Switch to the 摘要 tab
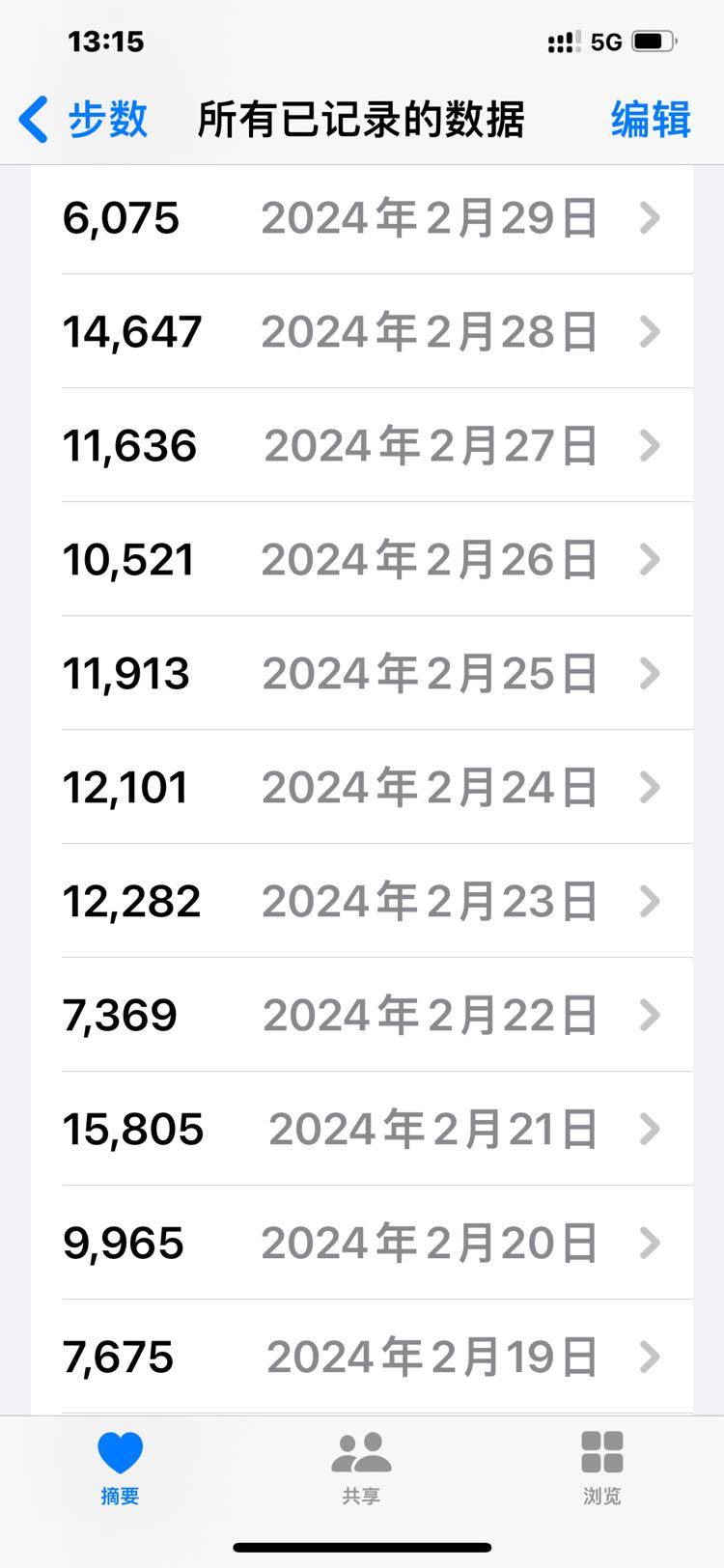The width and height of the screenshot is (724, 1568). click(120, 1468)
